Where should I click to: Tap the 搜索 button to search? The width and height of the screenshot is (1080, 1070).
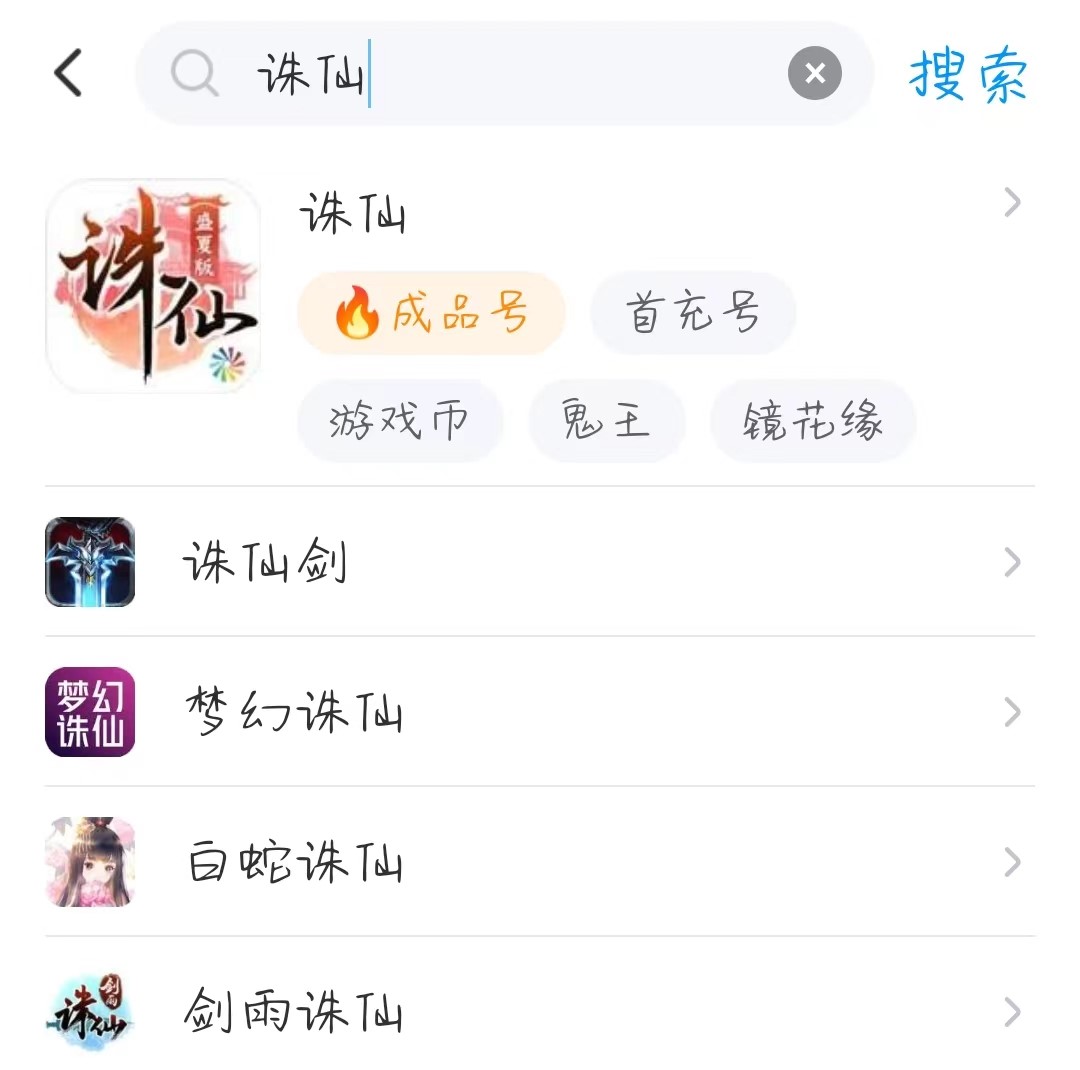click(968, 74)
